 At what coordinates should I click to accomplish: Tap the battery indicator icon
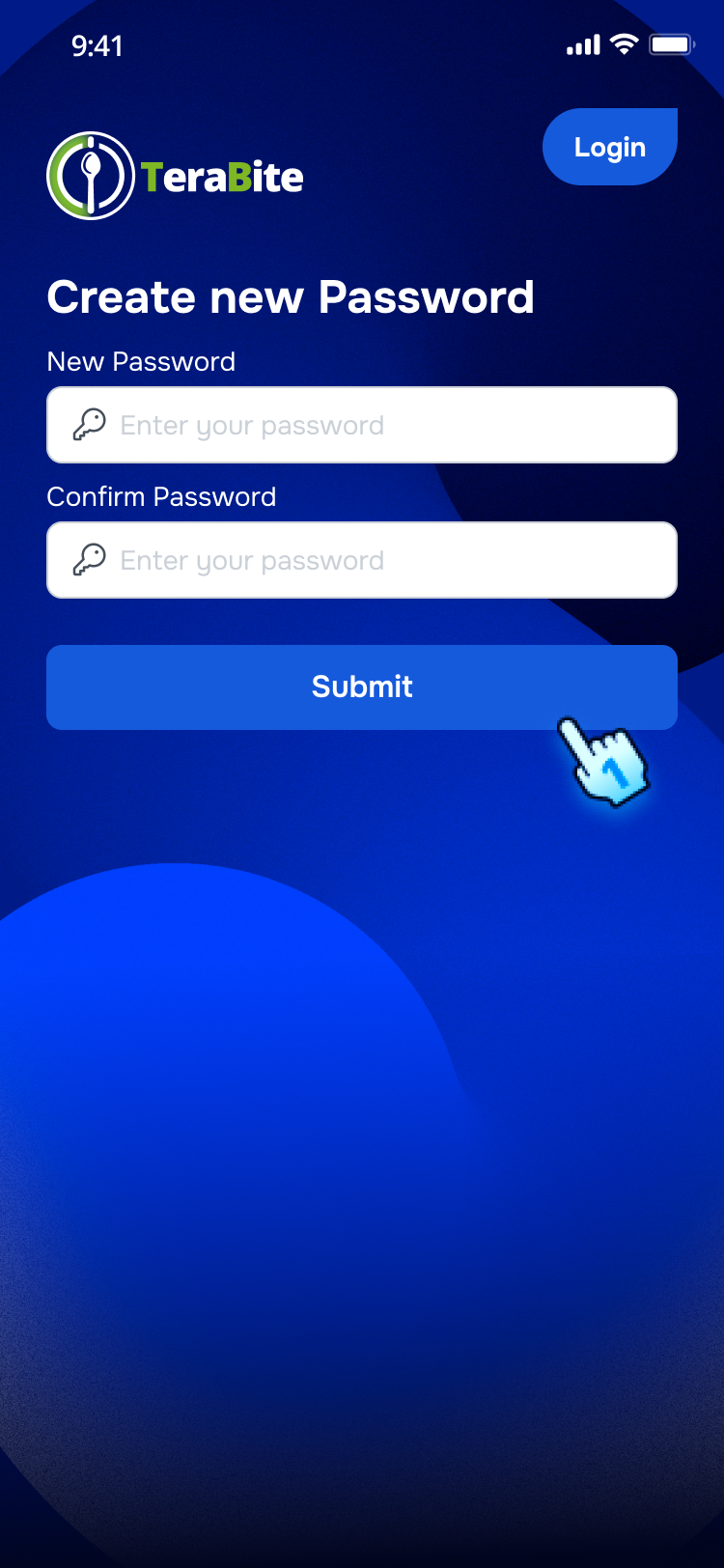672,43
